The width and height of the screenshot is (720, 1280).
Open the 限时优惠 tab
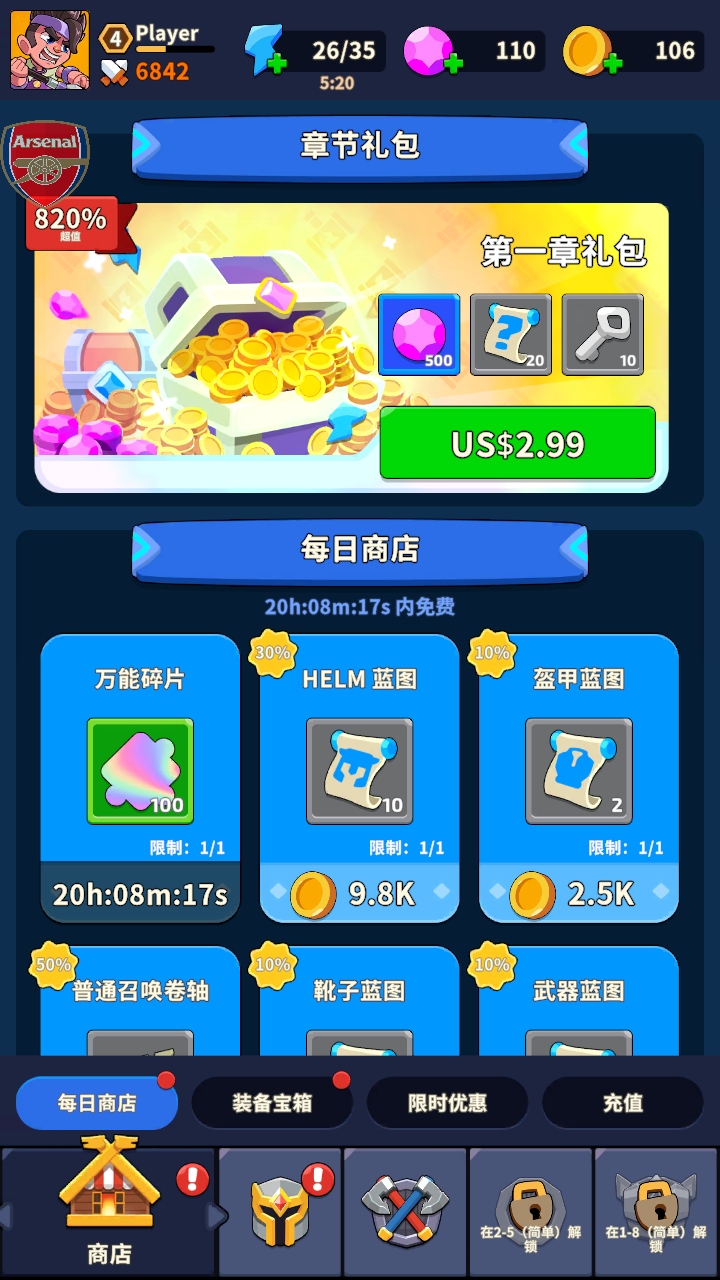pyautogui.click(x=448, y=1102)
